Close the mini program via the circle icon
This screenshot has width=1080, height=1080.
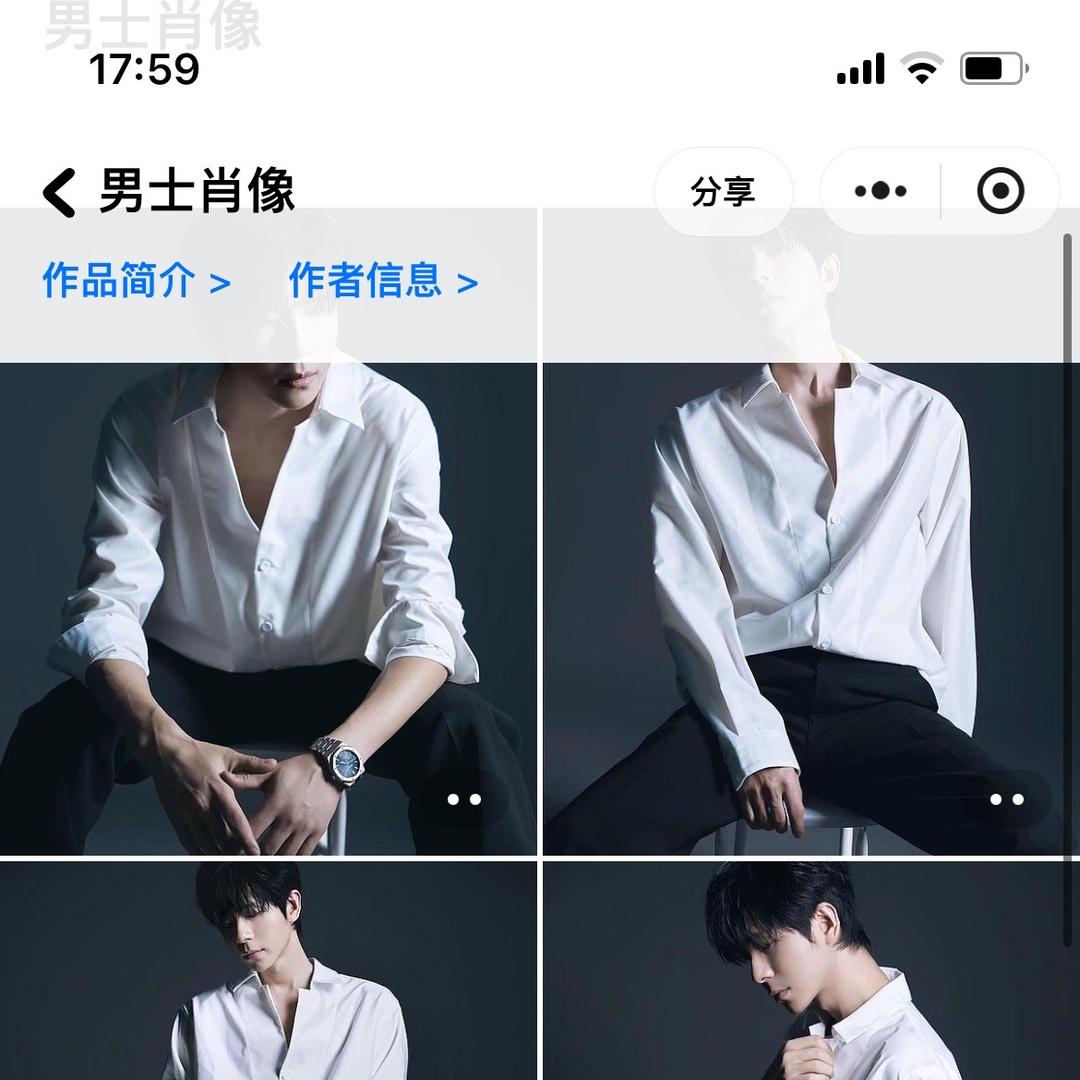[1000, 191]
